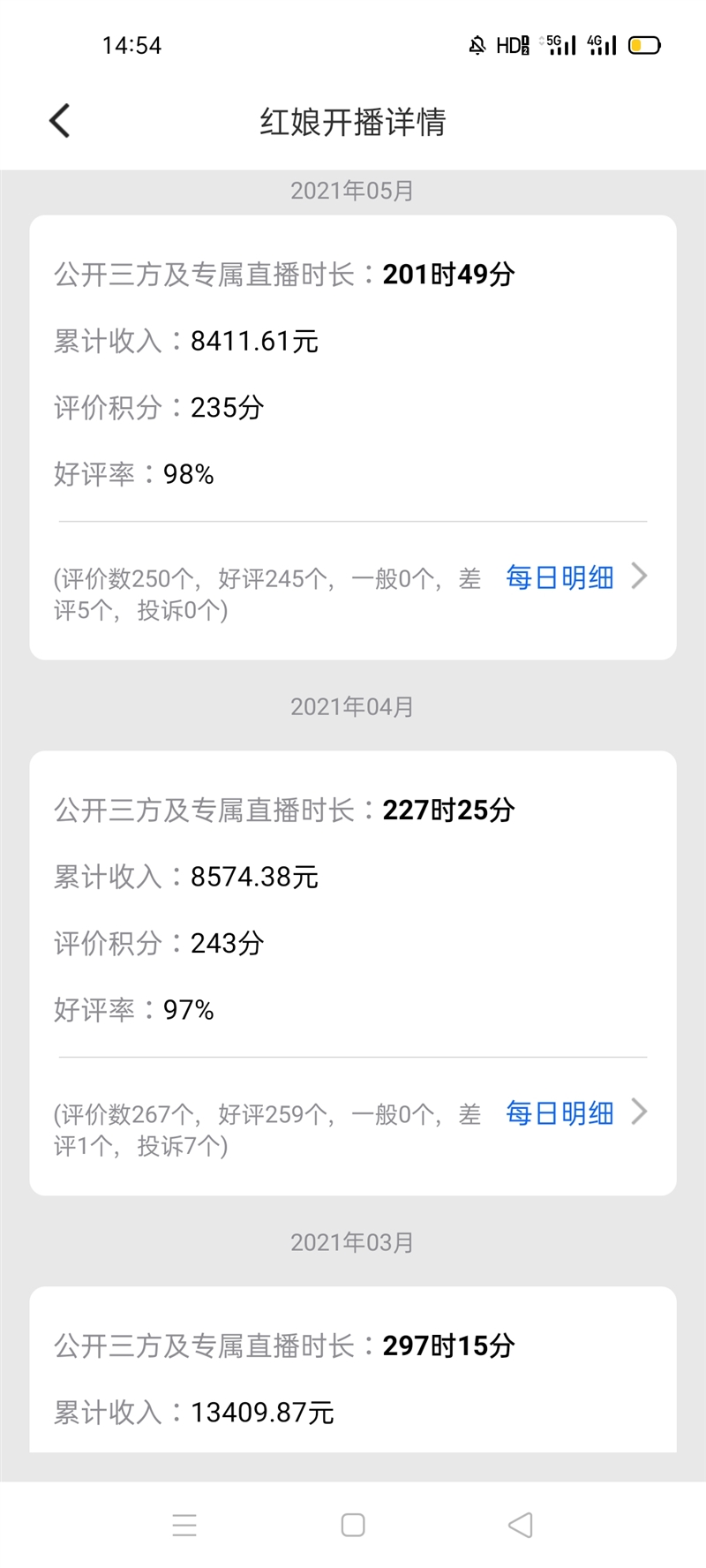The image size is (706, 1568).
Task: Open the system recent apps menu
Action: [x=184, y=1525]
